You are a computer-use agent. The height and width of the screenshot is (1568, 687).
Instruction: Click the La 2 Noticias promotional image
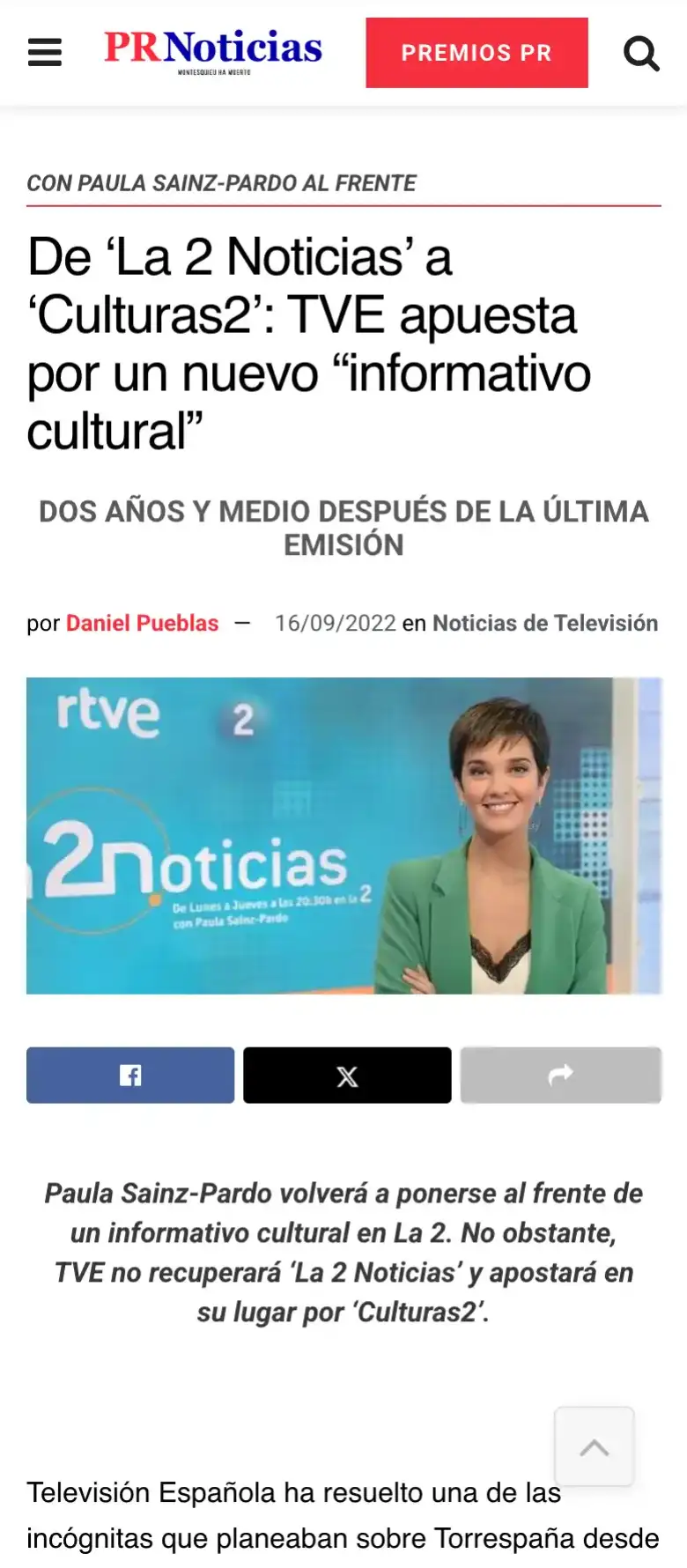tap(343, 835)
